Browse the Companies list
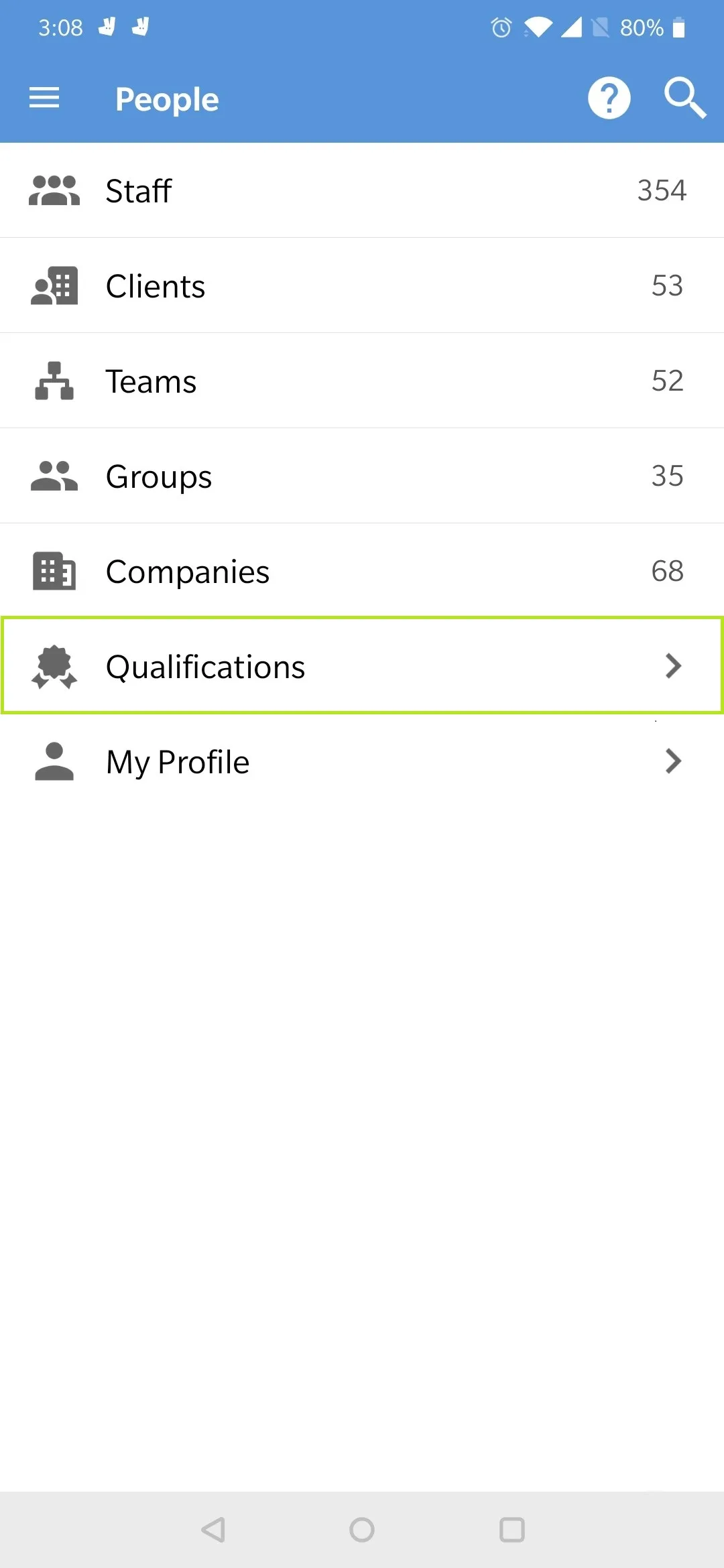 point(362,571)
